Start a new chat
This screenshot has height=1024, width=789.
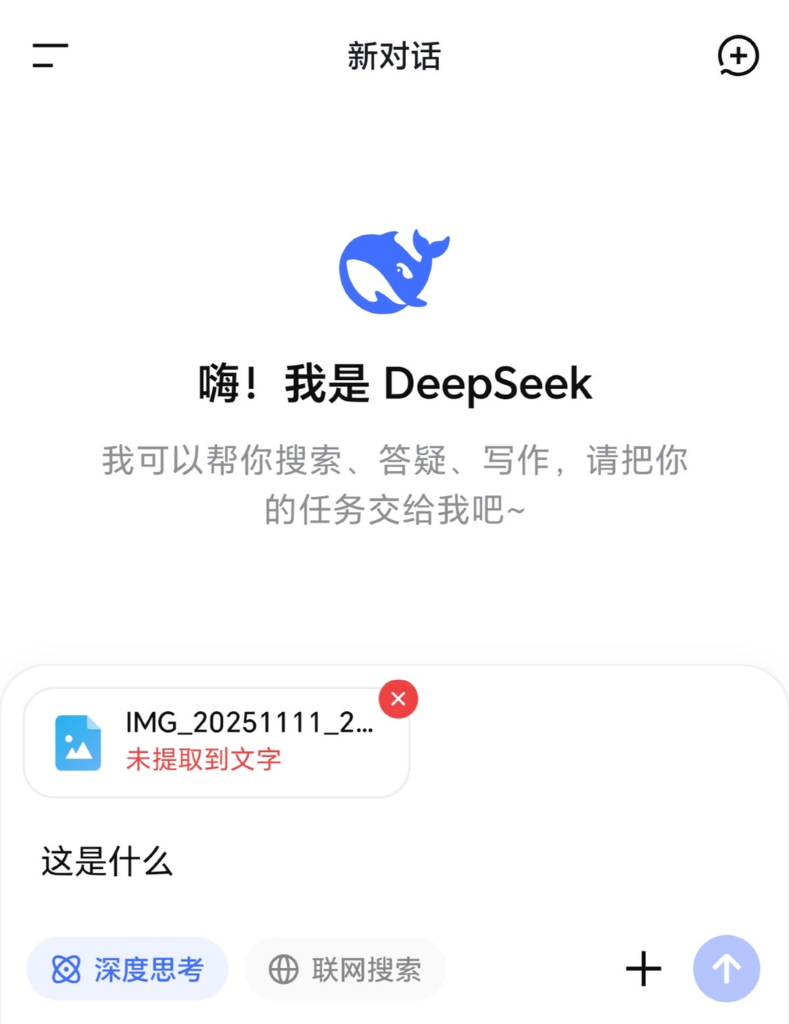pos(738,56)
